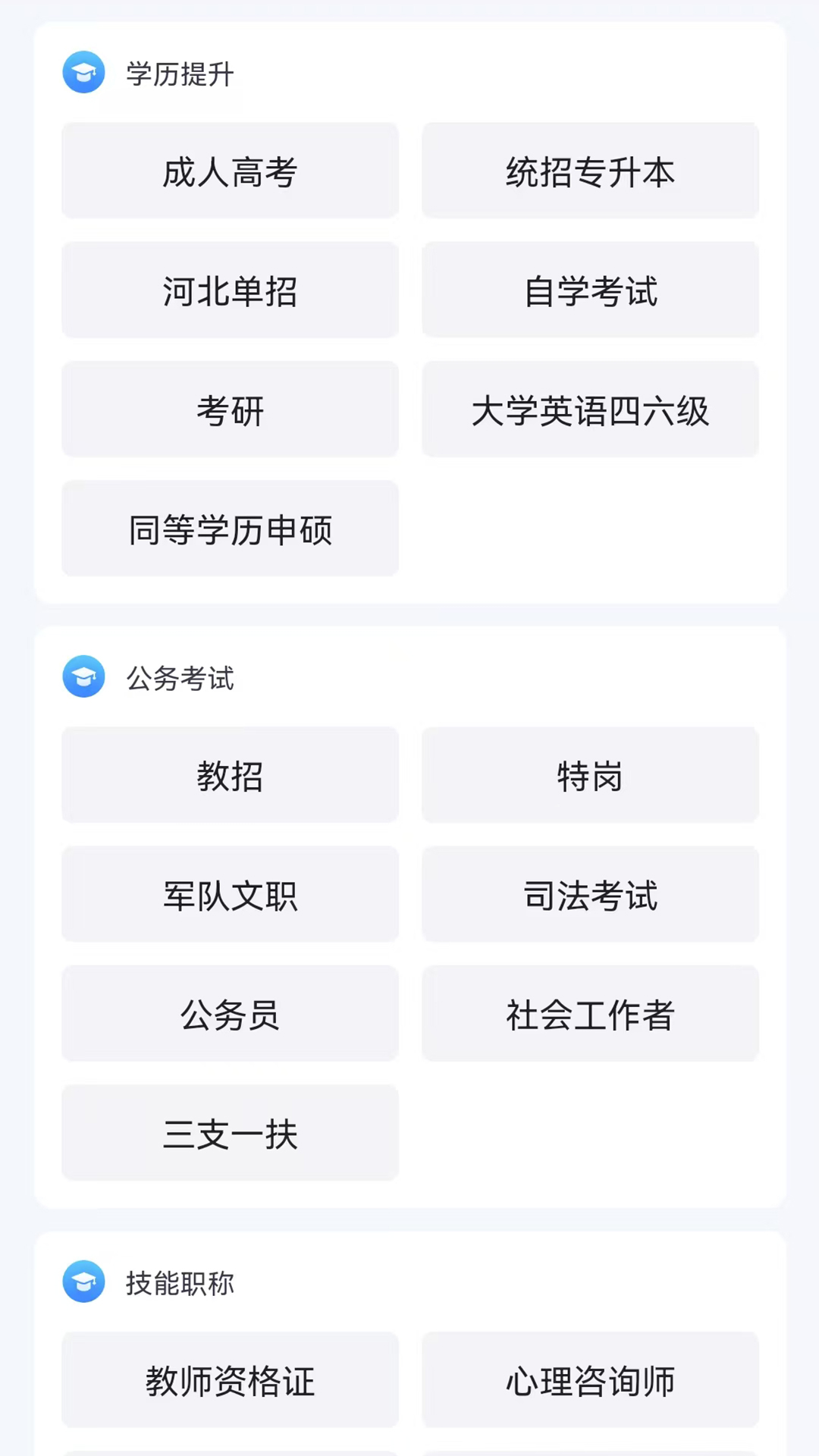The height and width of the screenshot is (1456, 819).
Task: Open 心理咨询师 option
Action: tap(590, 1380)
